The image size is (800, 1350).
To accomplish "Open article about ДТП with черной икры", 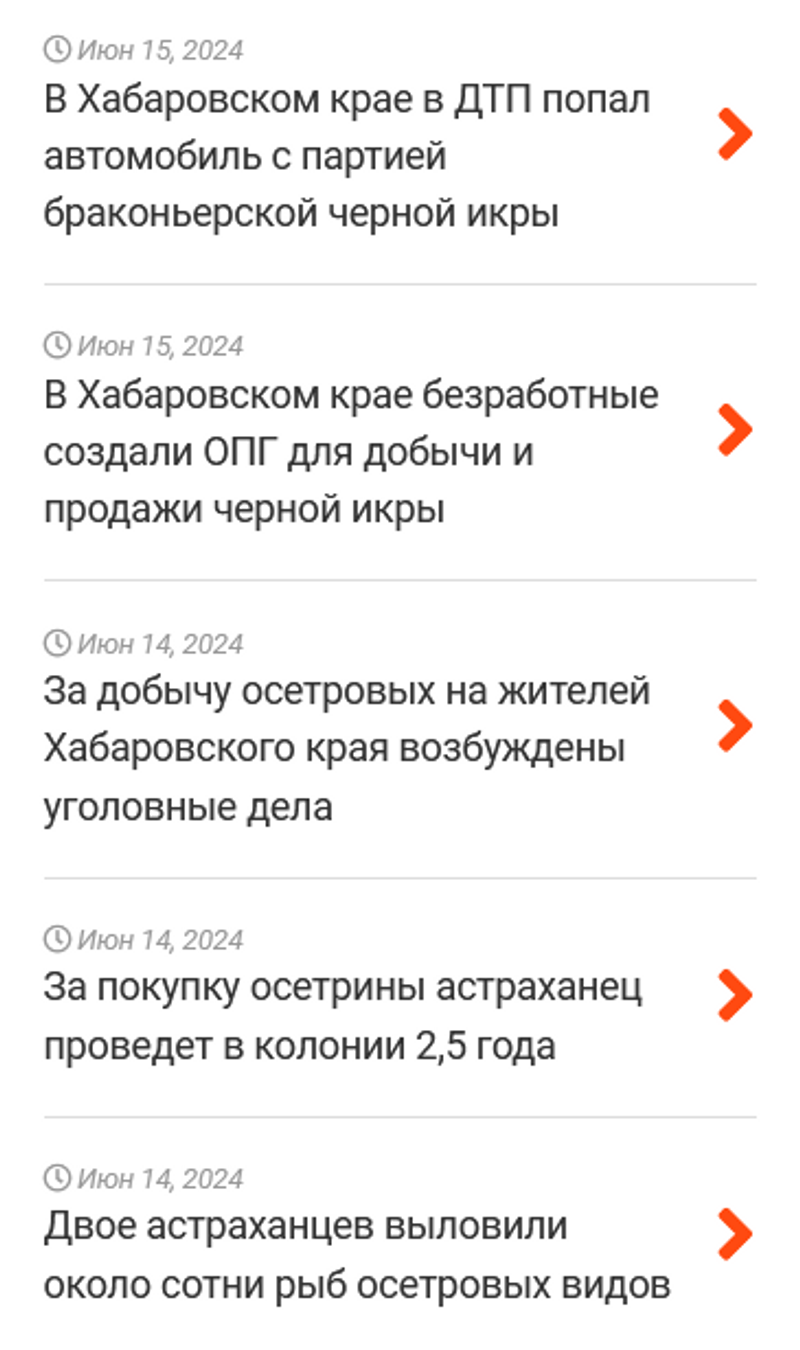I will pyautogui.click(x=346, y=157).
